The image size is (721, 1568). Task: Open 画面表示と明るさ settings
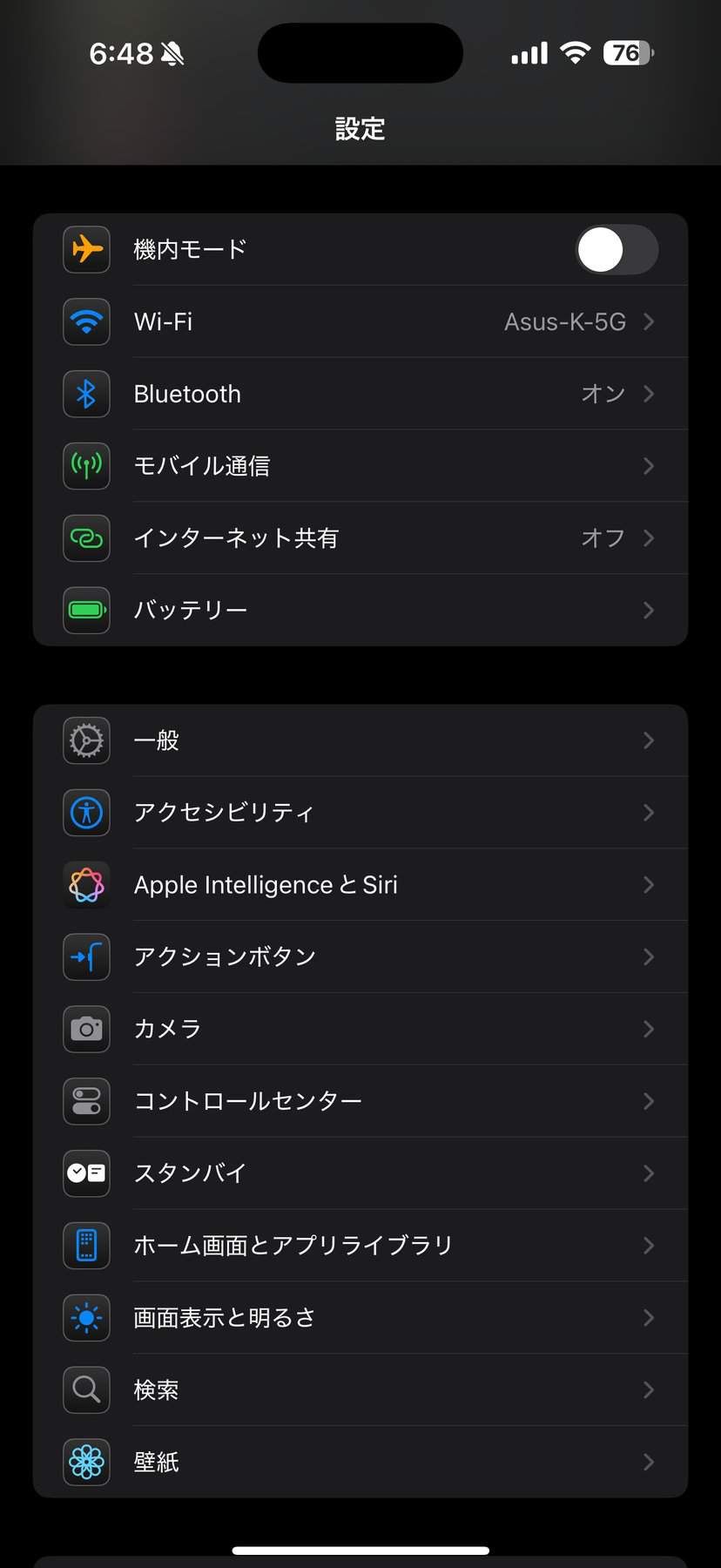click(x=360, y=1317)
